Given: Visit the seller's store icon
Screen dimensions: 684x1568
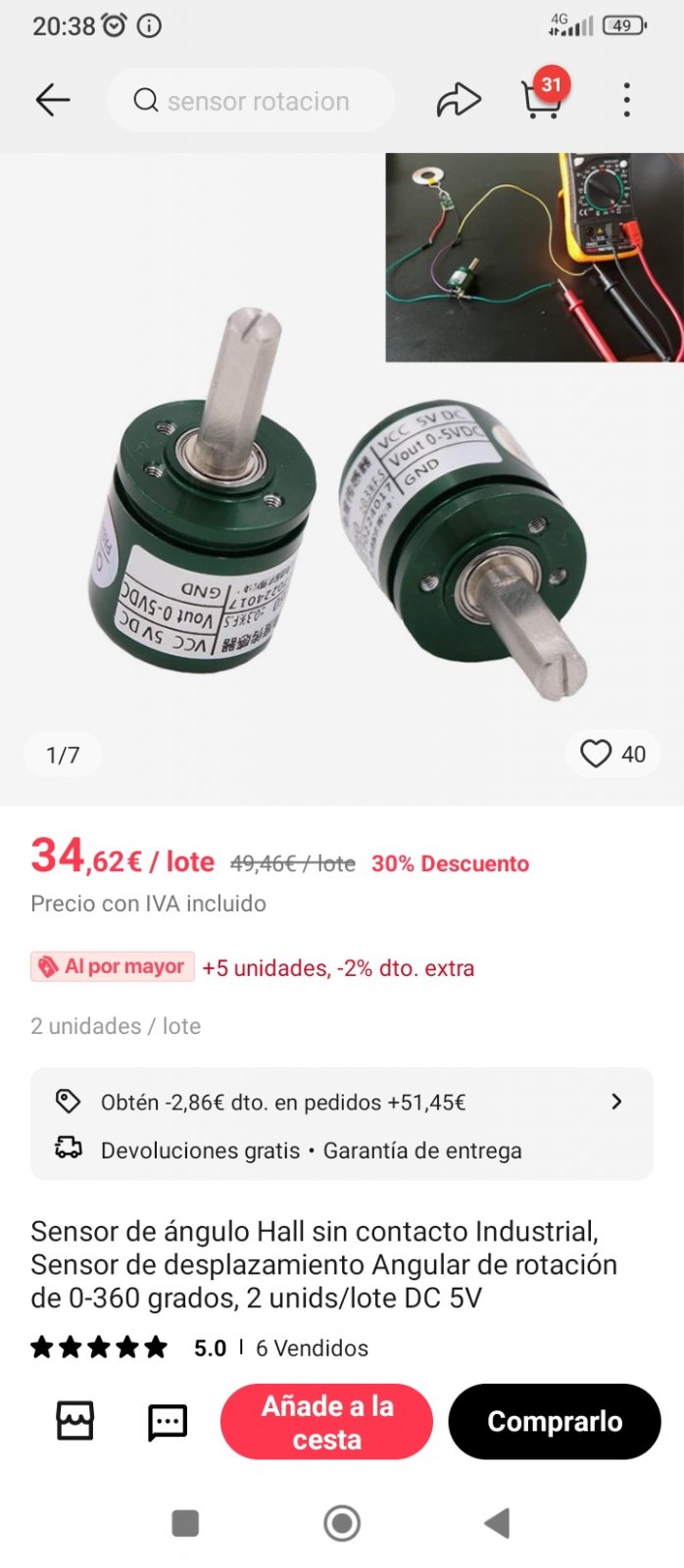Looking at the screenshot, I should 74,1421.
